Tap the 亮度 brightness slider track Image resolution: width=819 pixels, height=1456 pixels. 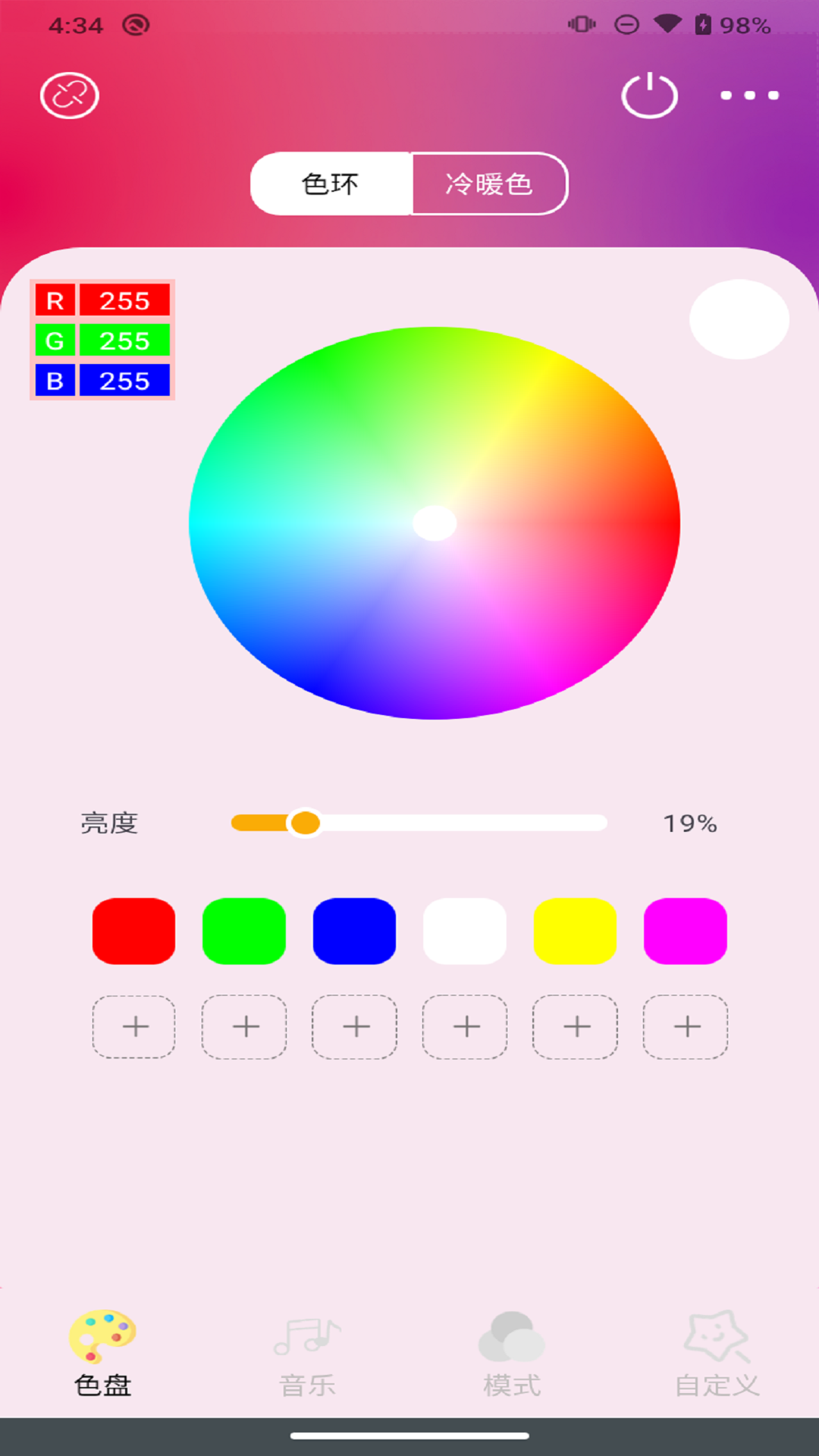419,823
